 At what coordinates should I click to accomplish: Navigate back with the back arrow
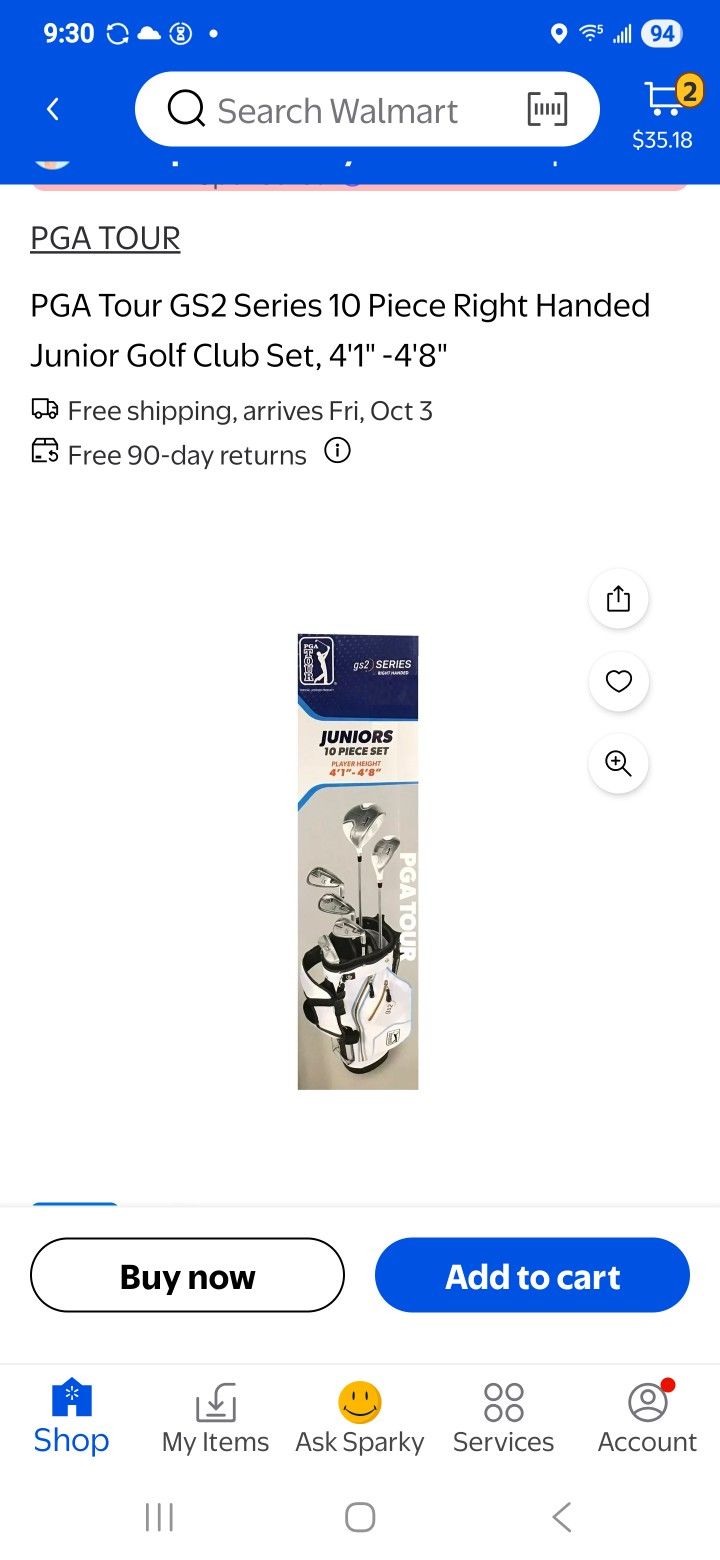(52, 109)
